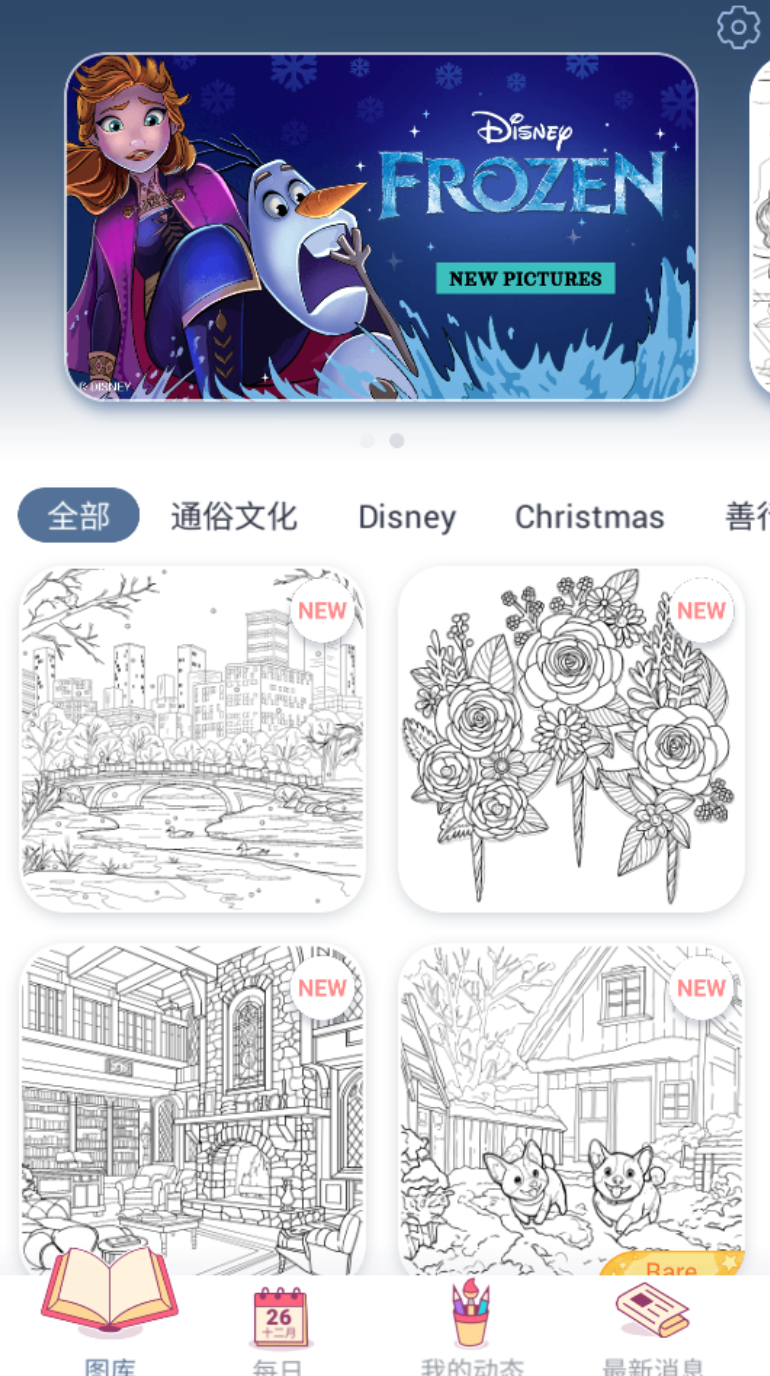Open the Disney Frozen new pictures banner
Screen dimensions: 770x1376
pos(381,227)
